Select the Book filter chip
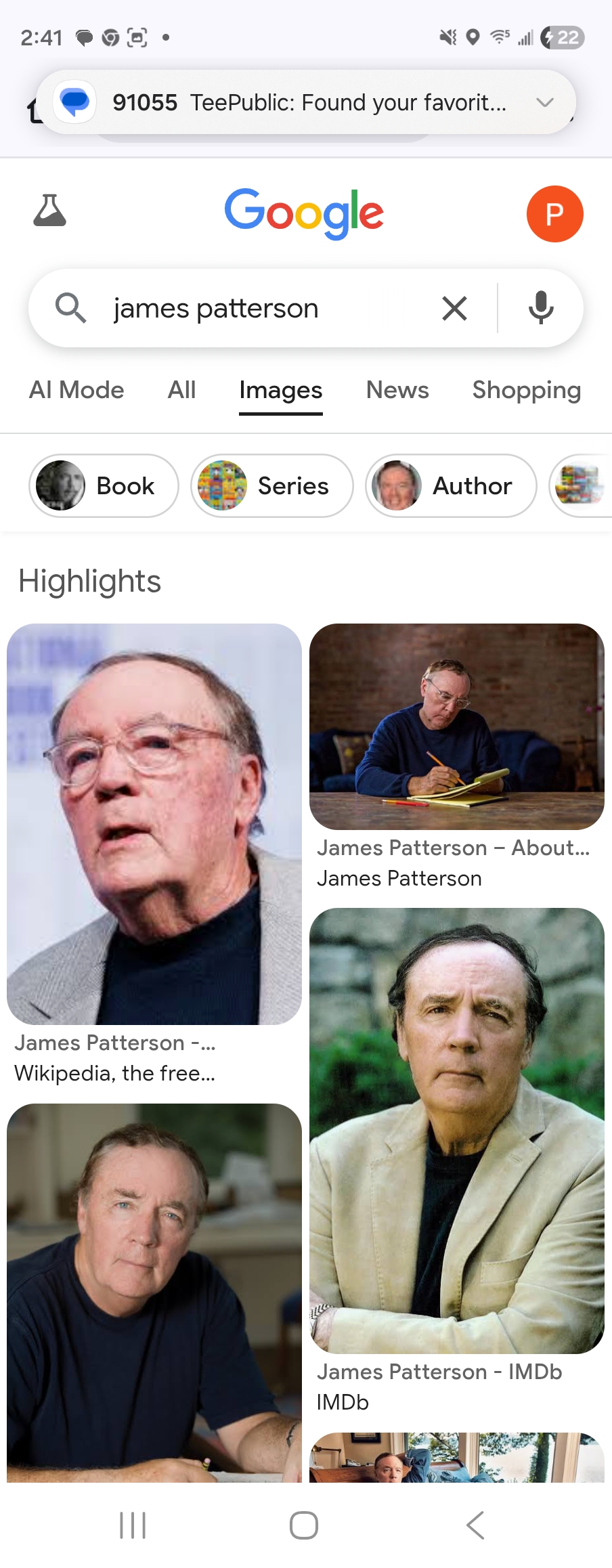Viewport: 612px width, 1568px height. tap(104, 486)
